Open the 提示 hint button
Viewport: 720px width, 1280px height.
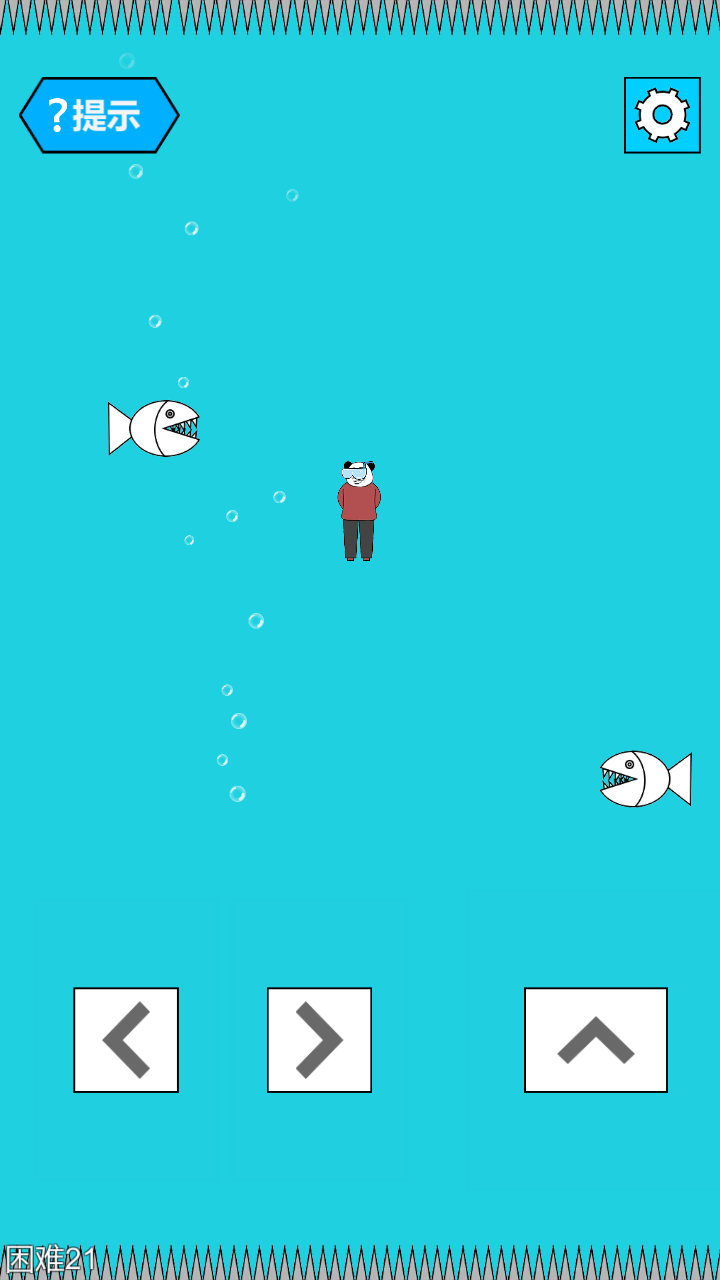(x=99, y=115)
